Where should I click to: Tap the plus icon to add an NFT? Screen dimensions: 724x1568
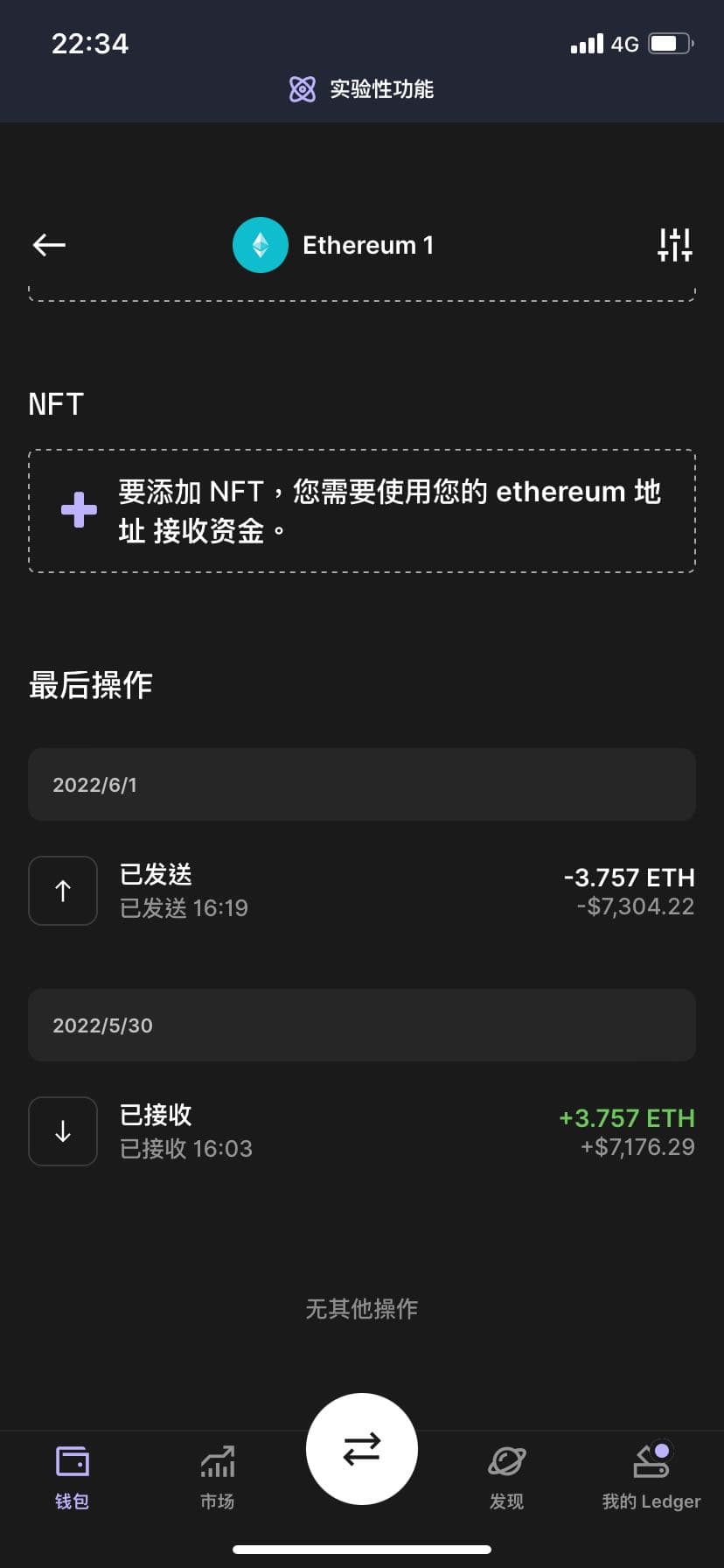(x=79, y=511)
